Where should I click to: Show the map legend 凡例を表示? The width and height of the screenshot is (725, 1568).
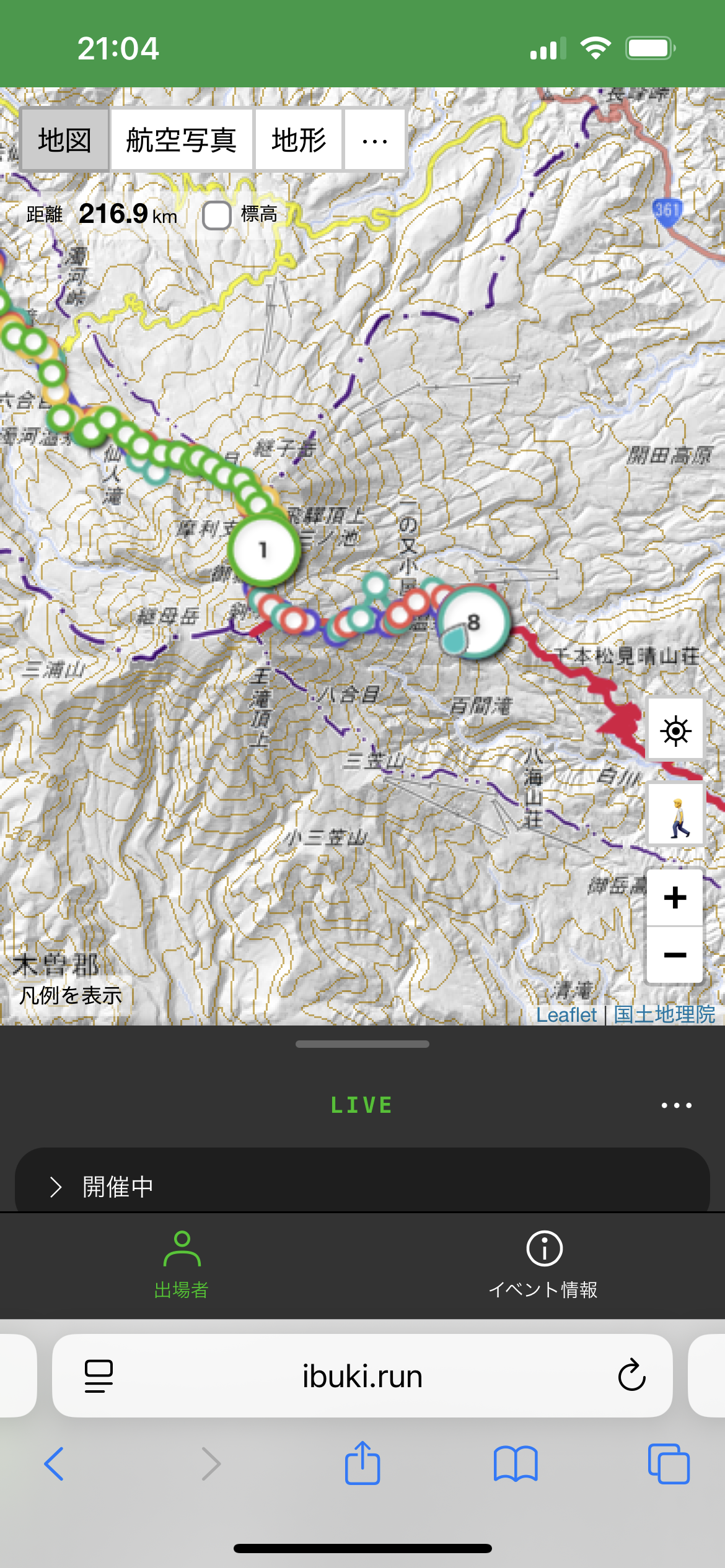coord(71,995)
